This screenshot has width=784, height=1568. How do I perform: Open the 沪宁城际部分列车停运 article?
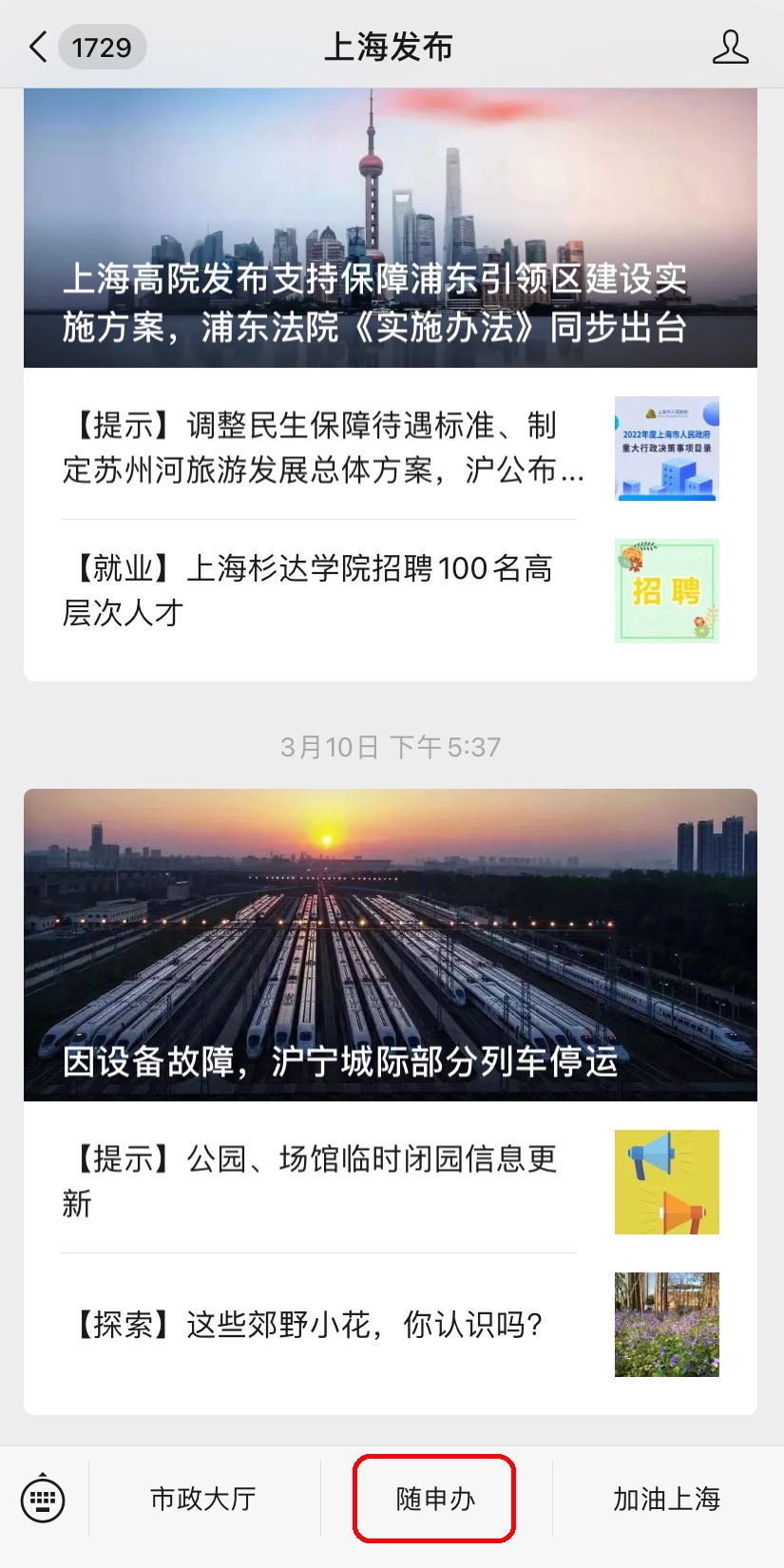(390, 945)
